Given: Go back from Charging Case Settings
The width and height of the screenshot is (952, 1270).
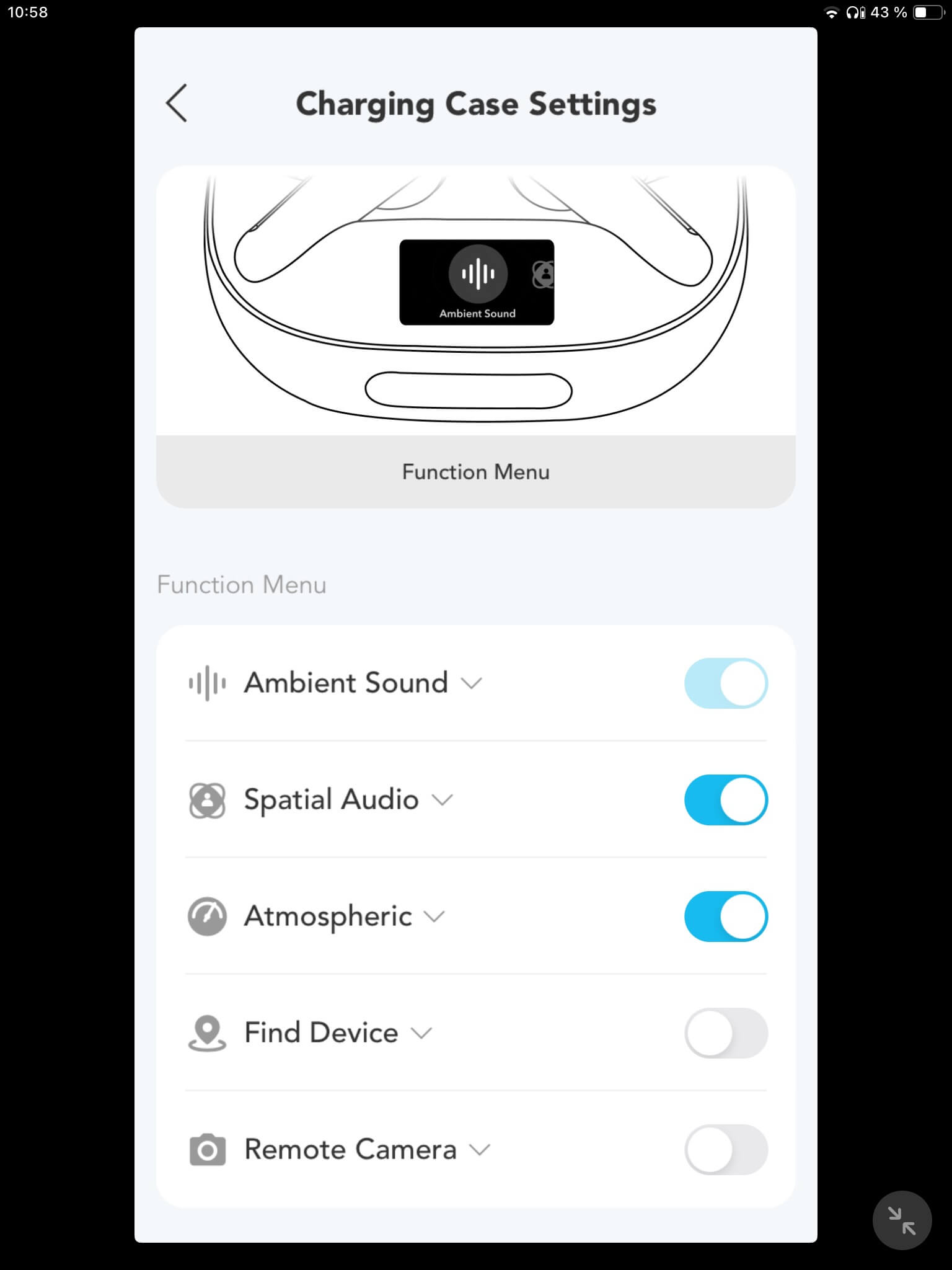Looking at the screenshot, I should 177,104.
